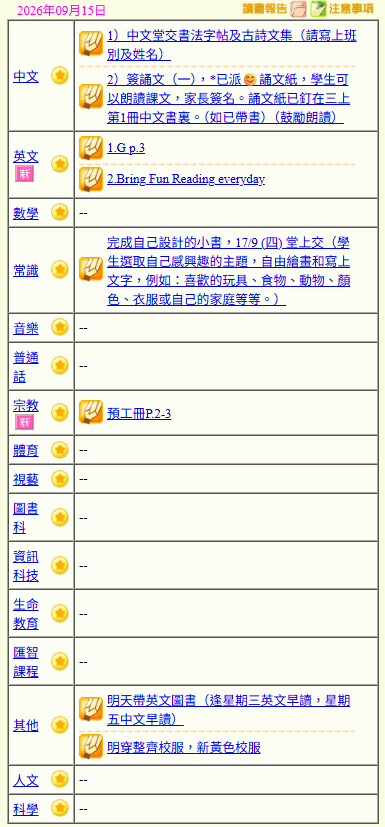Open the 音樂 subject link
Screen dimensions: 385x827
pos(26,329)
